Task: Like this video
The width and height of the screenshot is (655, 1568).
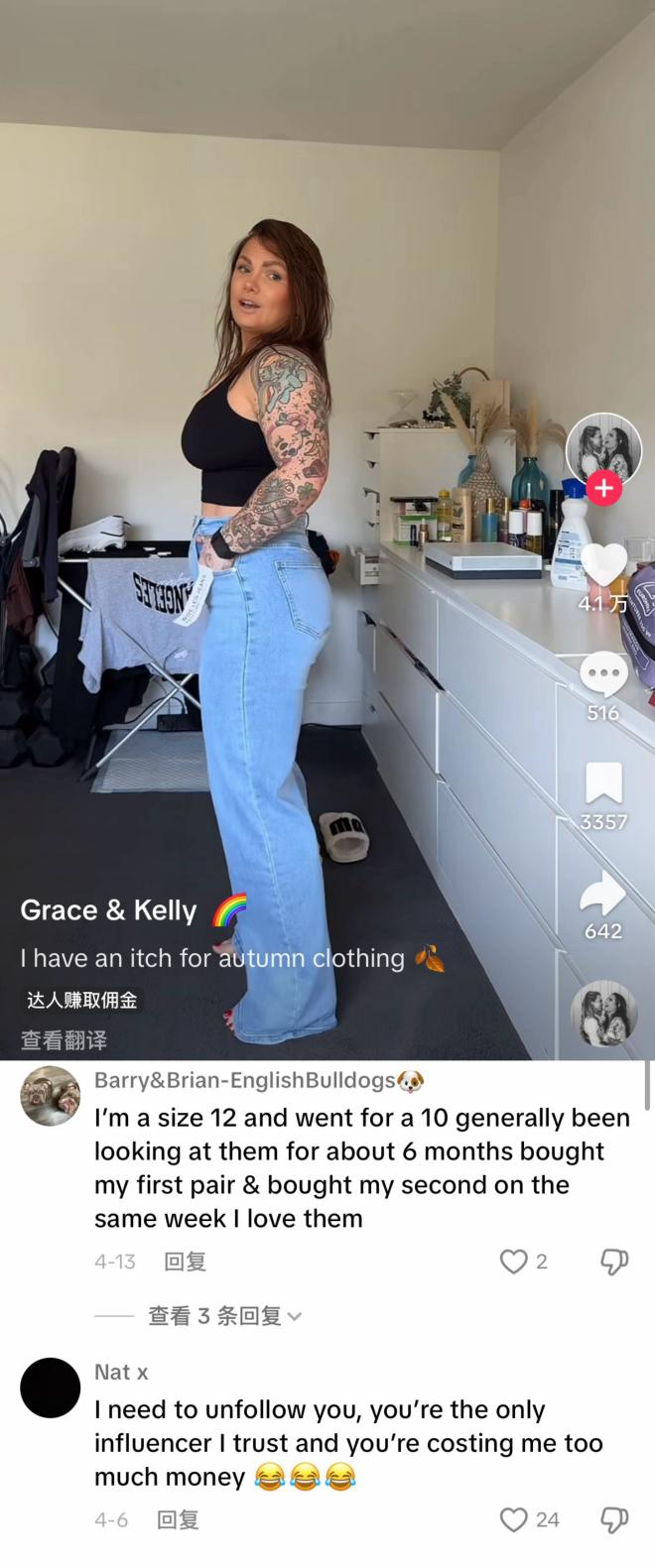Action: tap(603, 565)
